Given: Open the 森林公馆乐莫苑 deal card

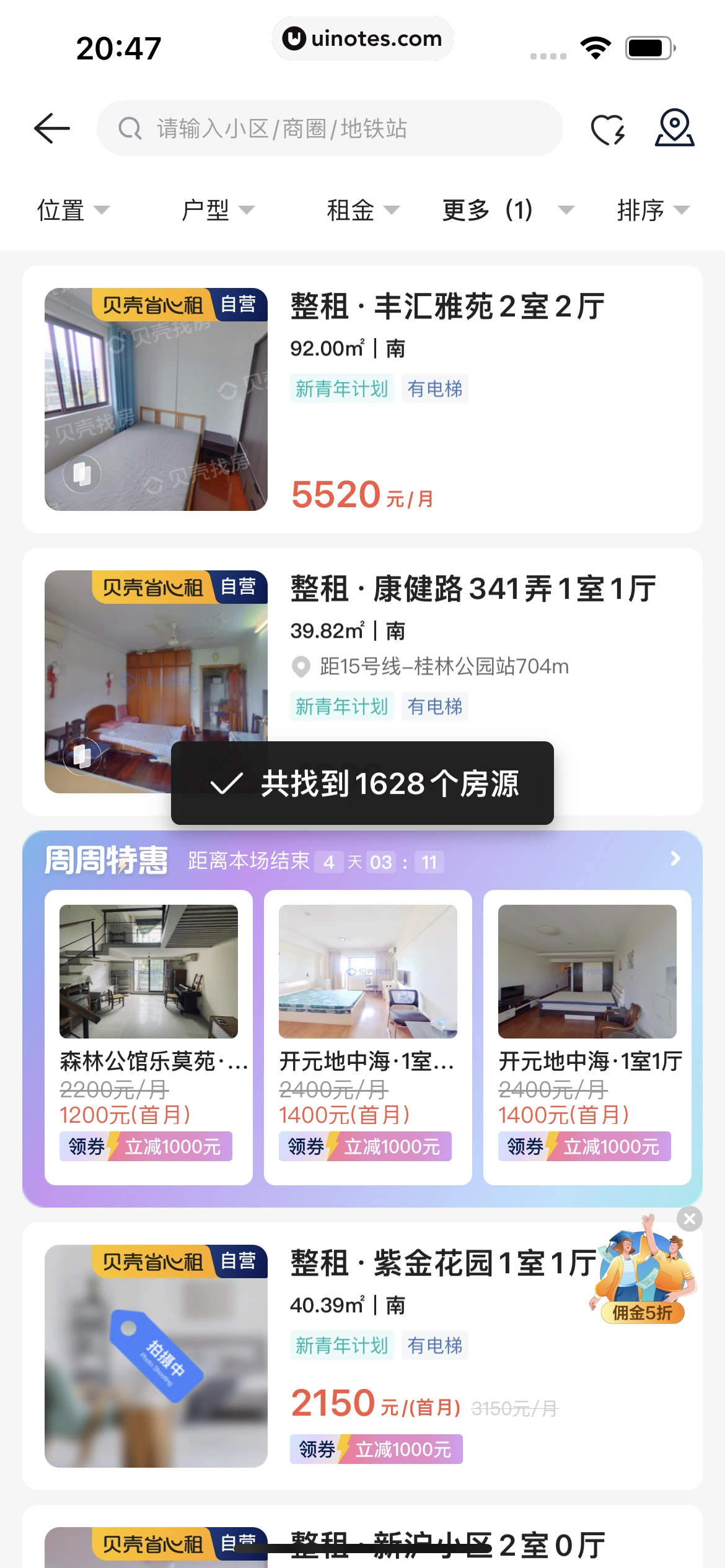Looking at the screenshot, I should (x=149, y=1037).
